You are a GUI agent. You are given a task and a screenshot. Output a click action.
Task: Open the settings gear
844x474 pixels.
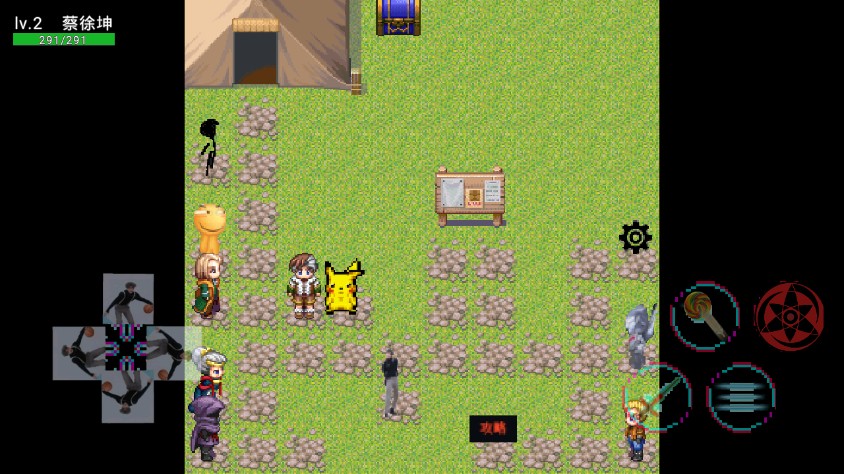635,237
